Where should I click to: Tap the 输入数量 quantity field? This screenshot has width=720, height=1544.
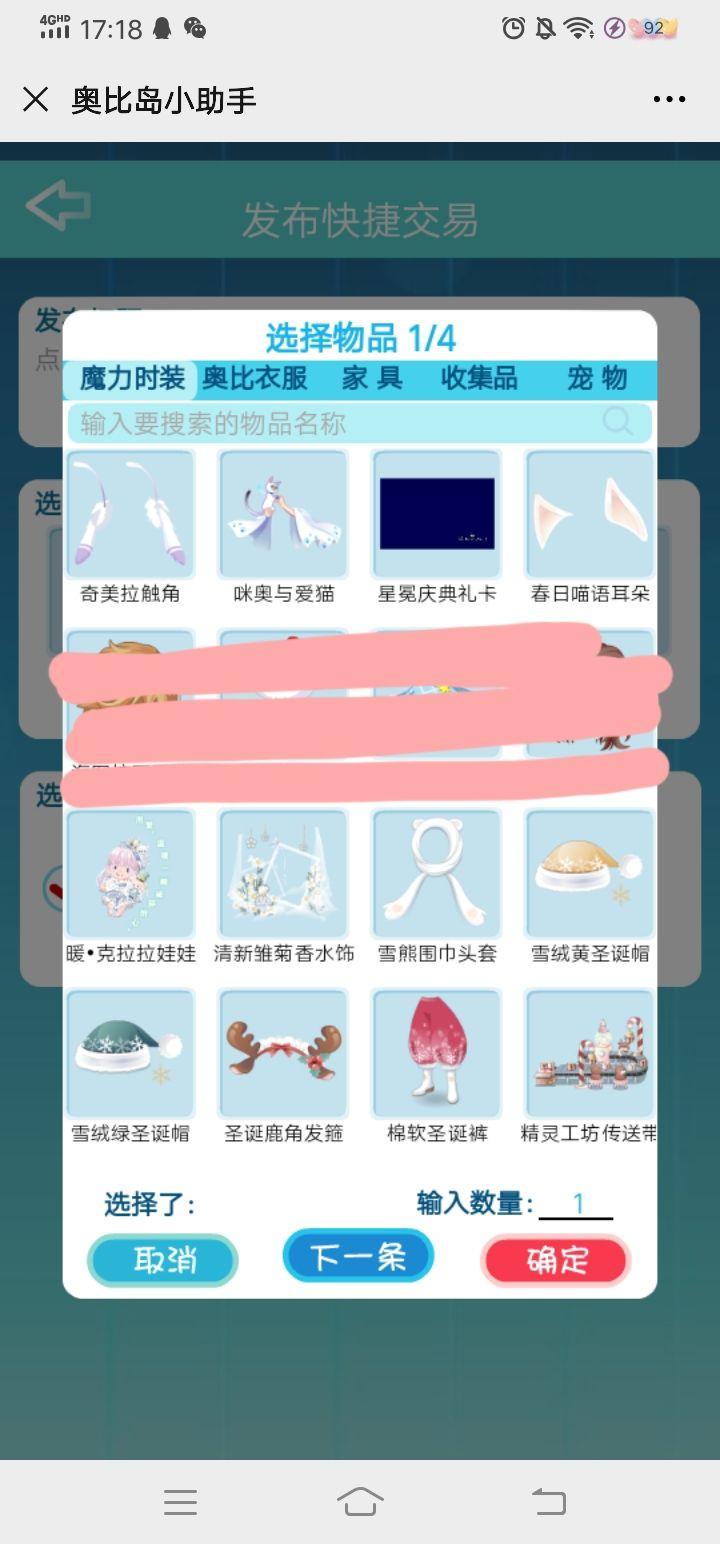(x=577, y=1205)
